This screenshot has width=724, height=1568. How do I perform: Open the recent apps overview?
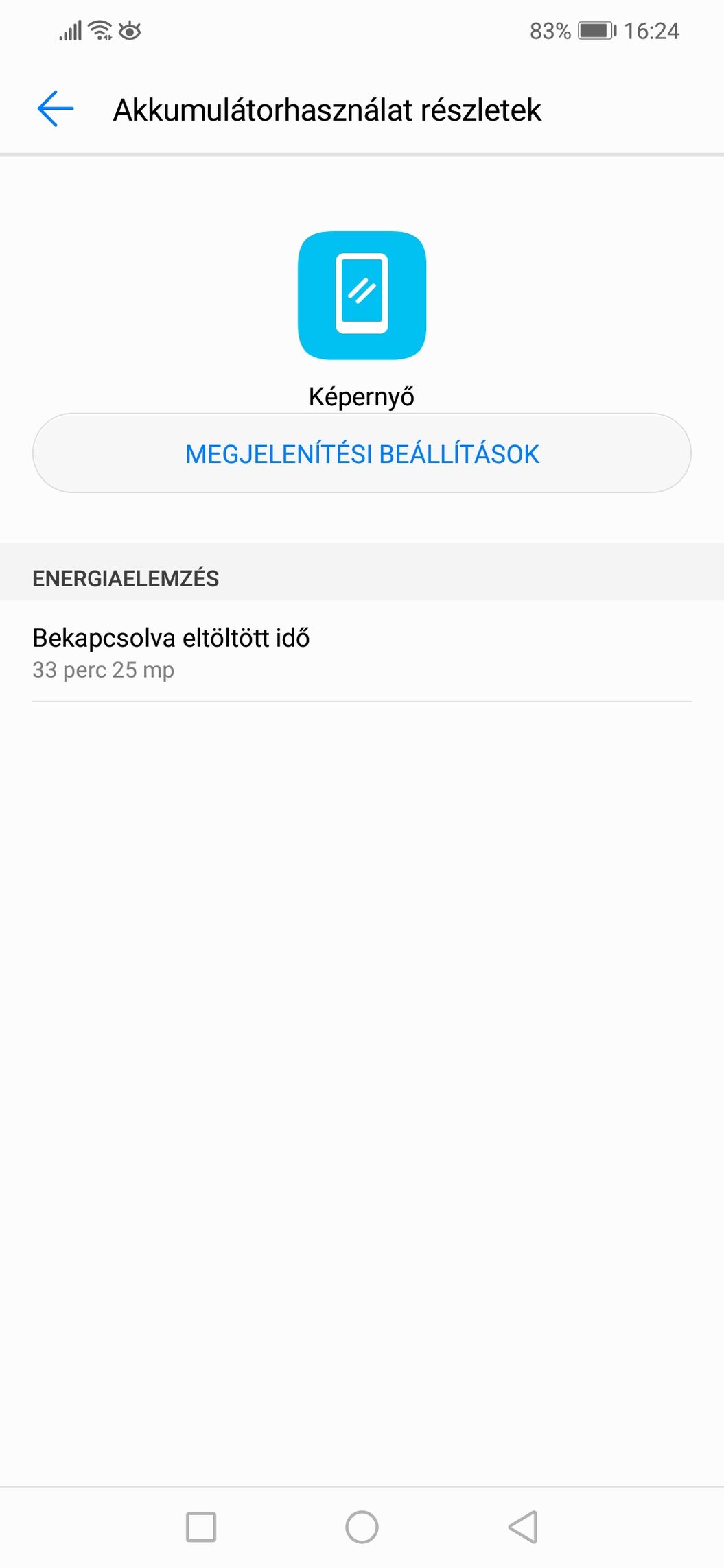[x=201, y=1527]
